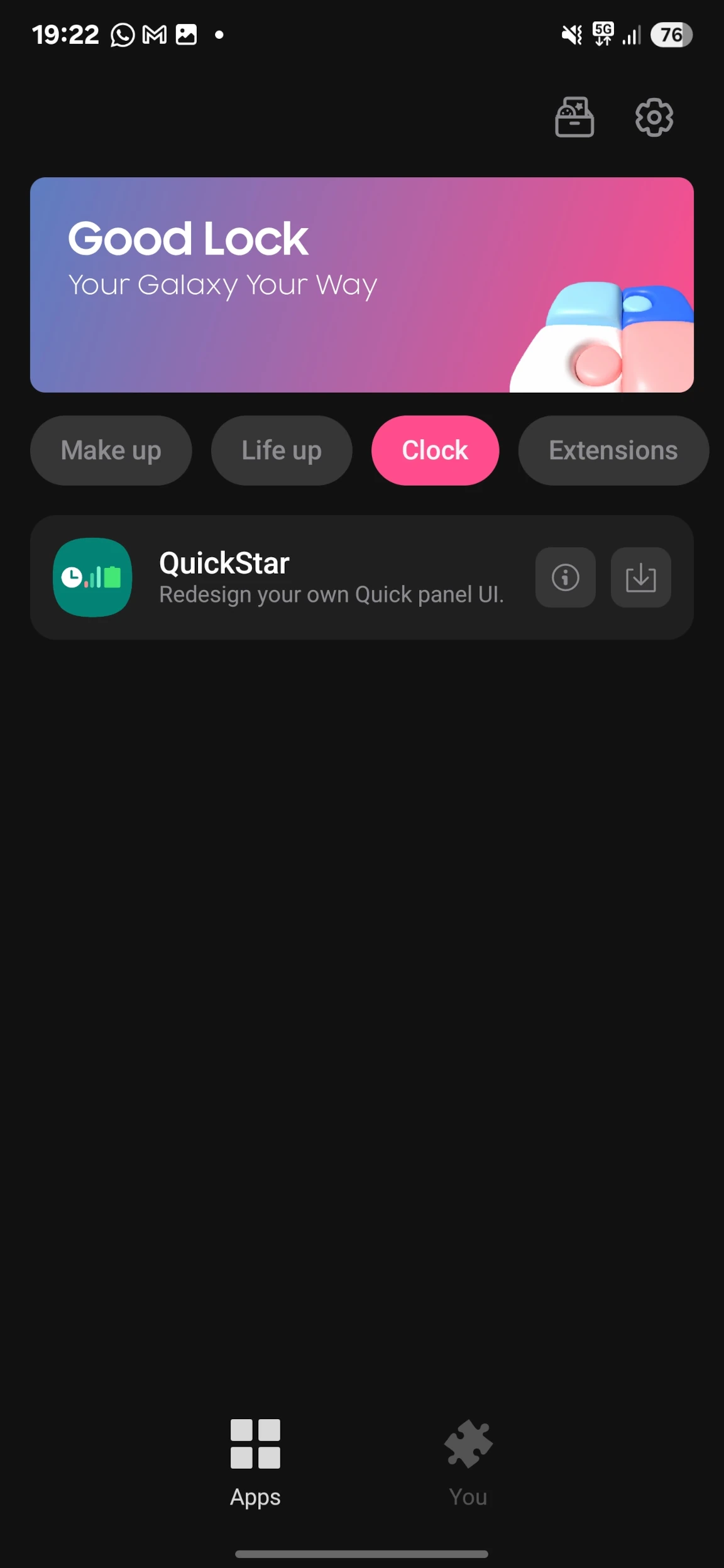Open the Good Lock settings gear

click(654, 117)
